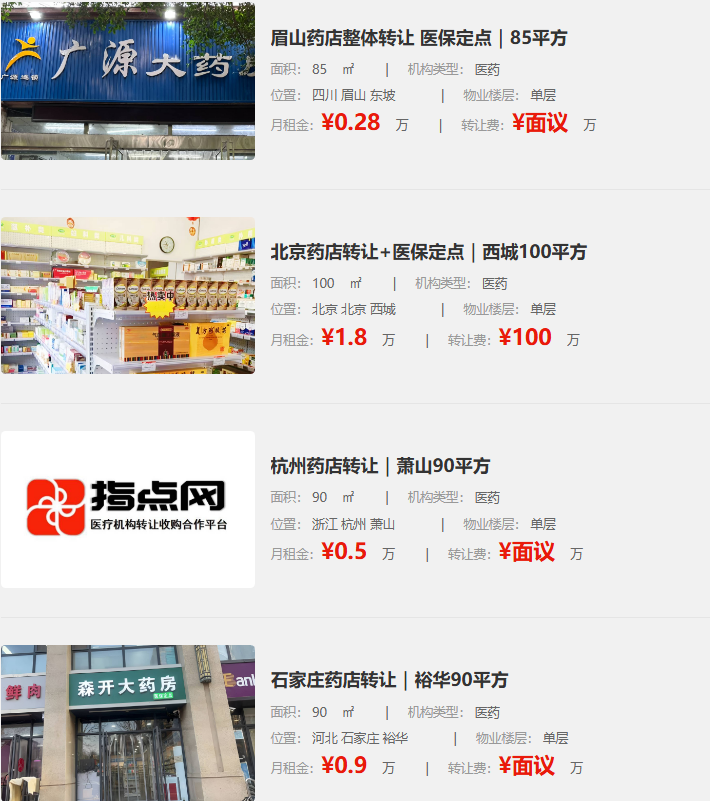Open the 眉山药店整体转让 listing
This screenshot has height=801, width=710.
[x=418, y=39]
